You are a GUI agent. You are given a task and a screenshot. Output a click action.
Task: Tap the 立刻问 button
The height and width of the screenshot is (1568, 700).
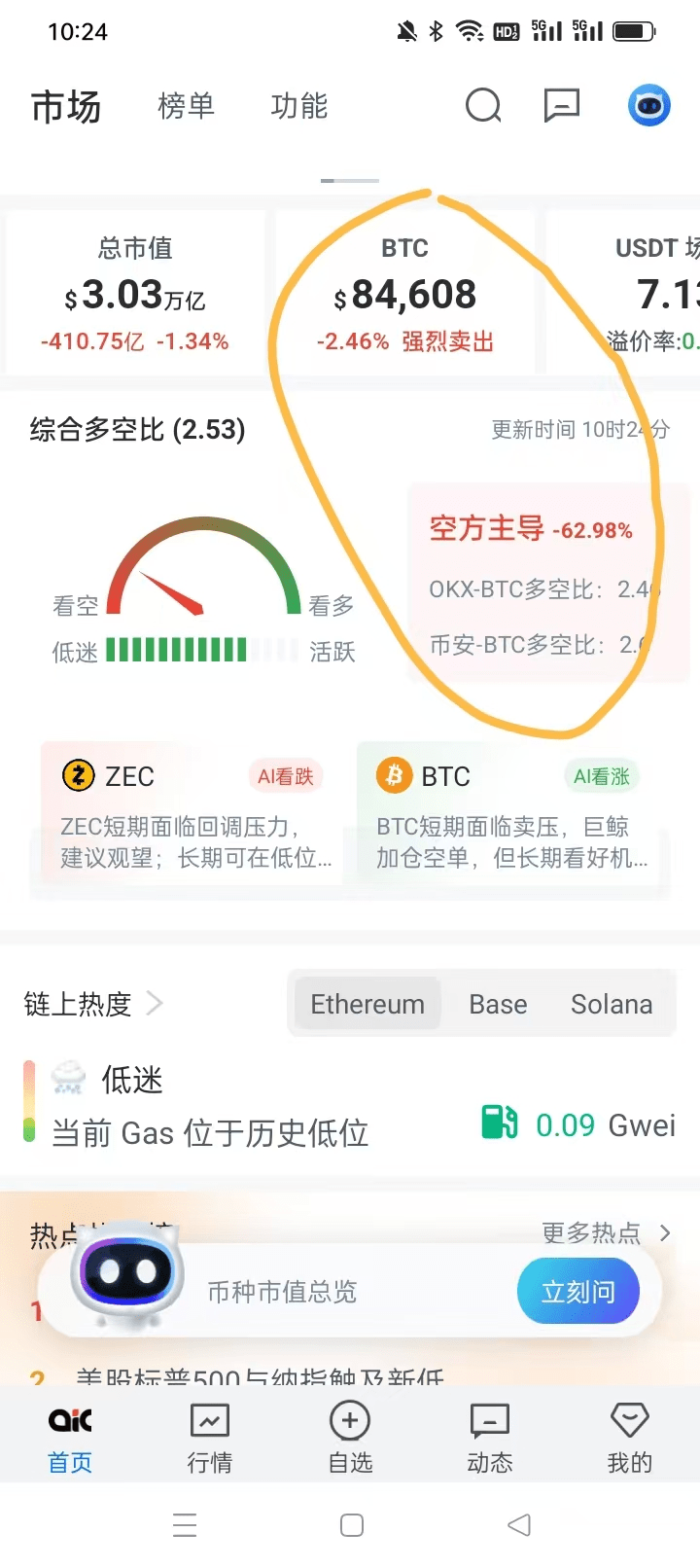pos(577,1292)
